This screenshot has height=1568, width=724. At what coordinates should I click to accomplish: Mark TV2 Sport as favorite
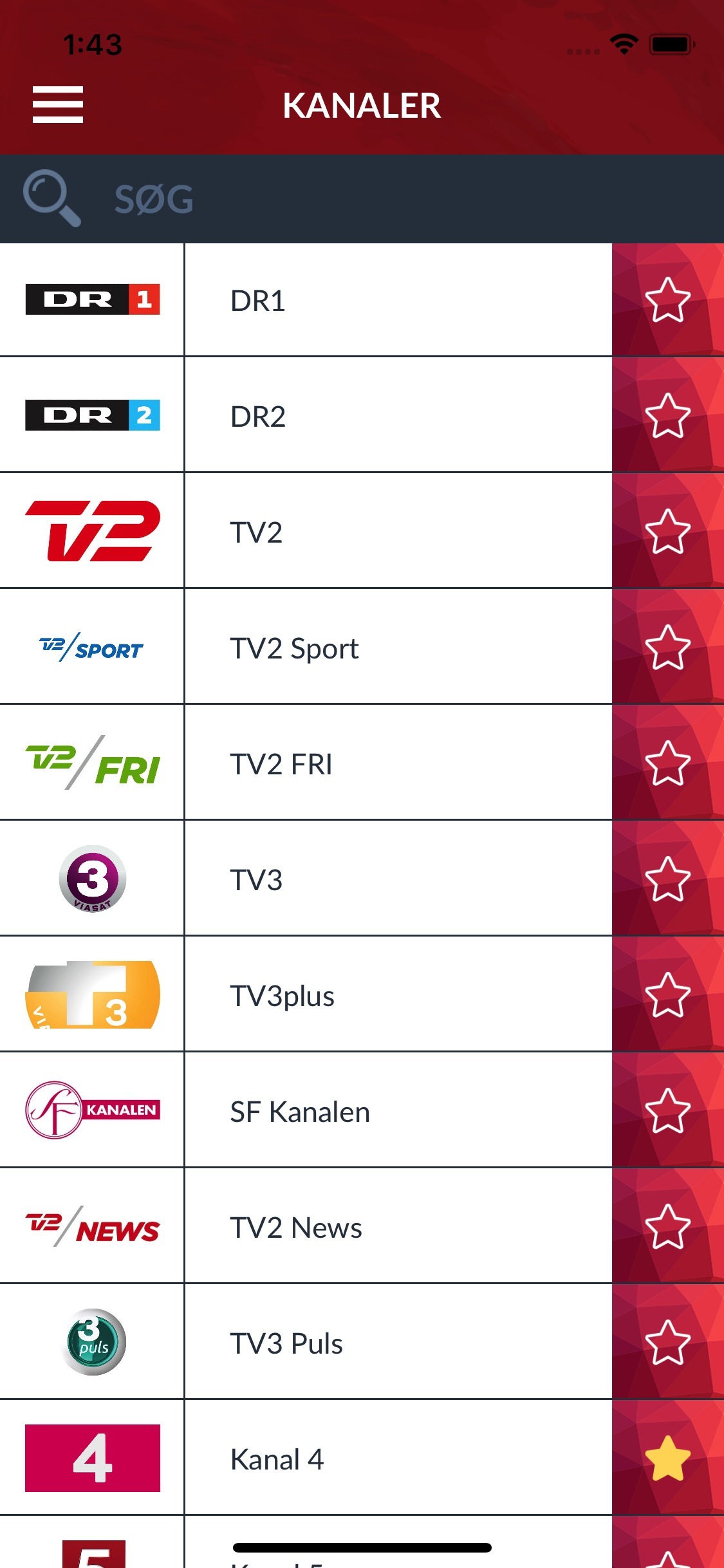667,647
